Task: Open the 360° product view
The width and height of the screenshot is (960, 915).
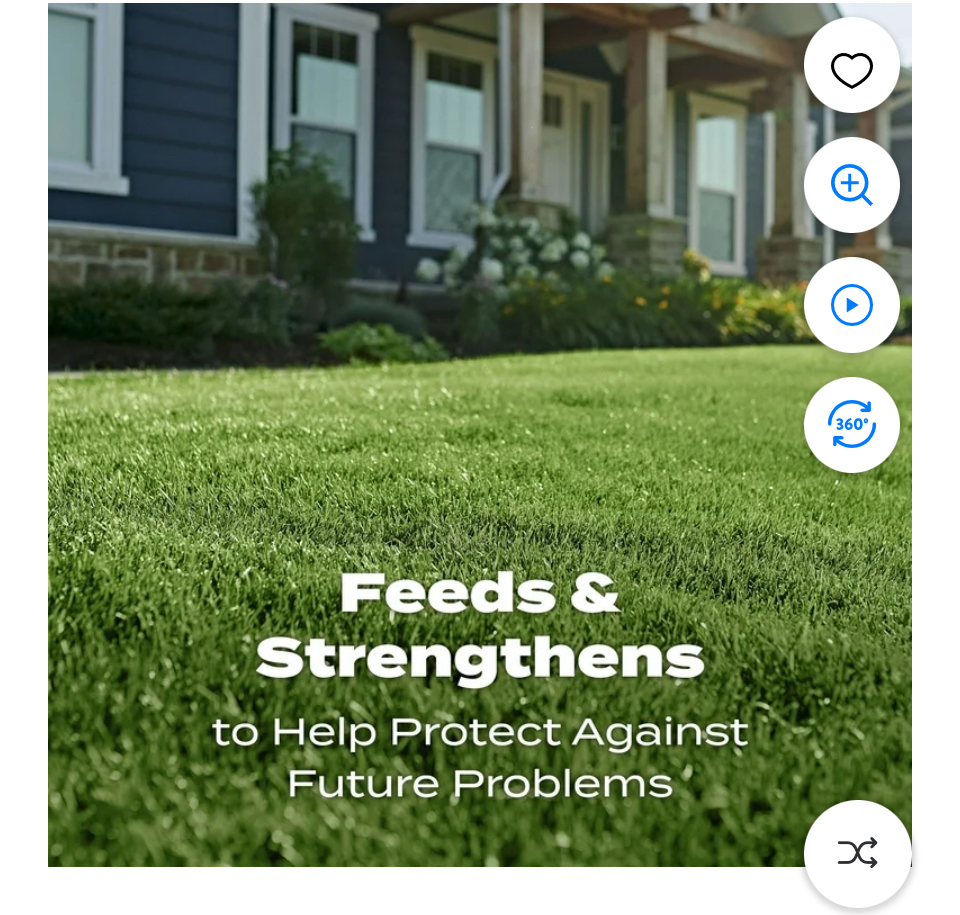Action: (x=851, y=425)
